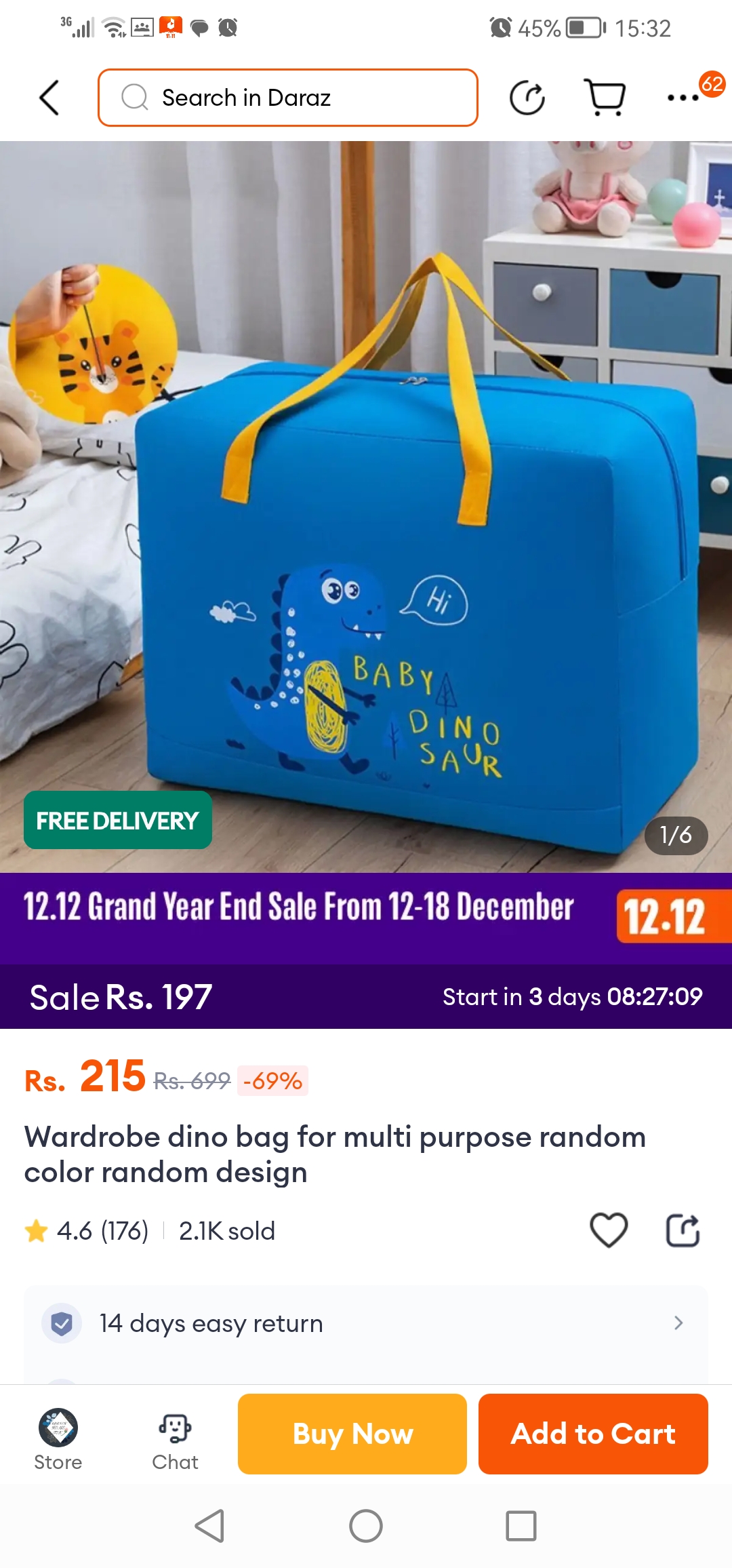Open the recent apps view

point(521,1526)
